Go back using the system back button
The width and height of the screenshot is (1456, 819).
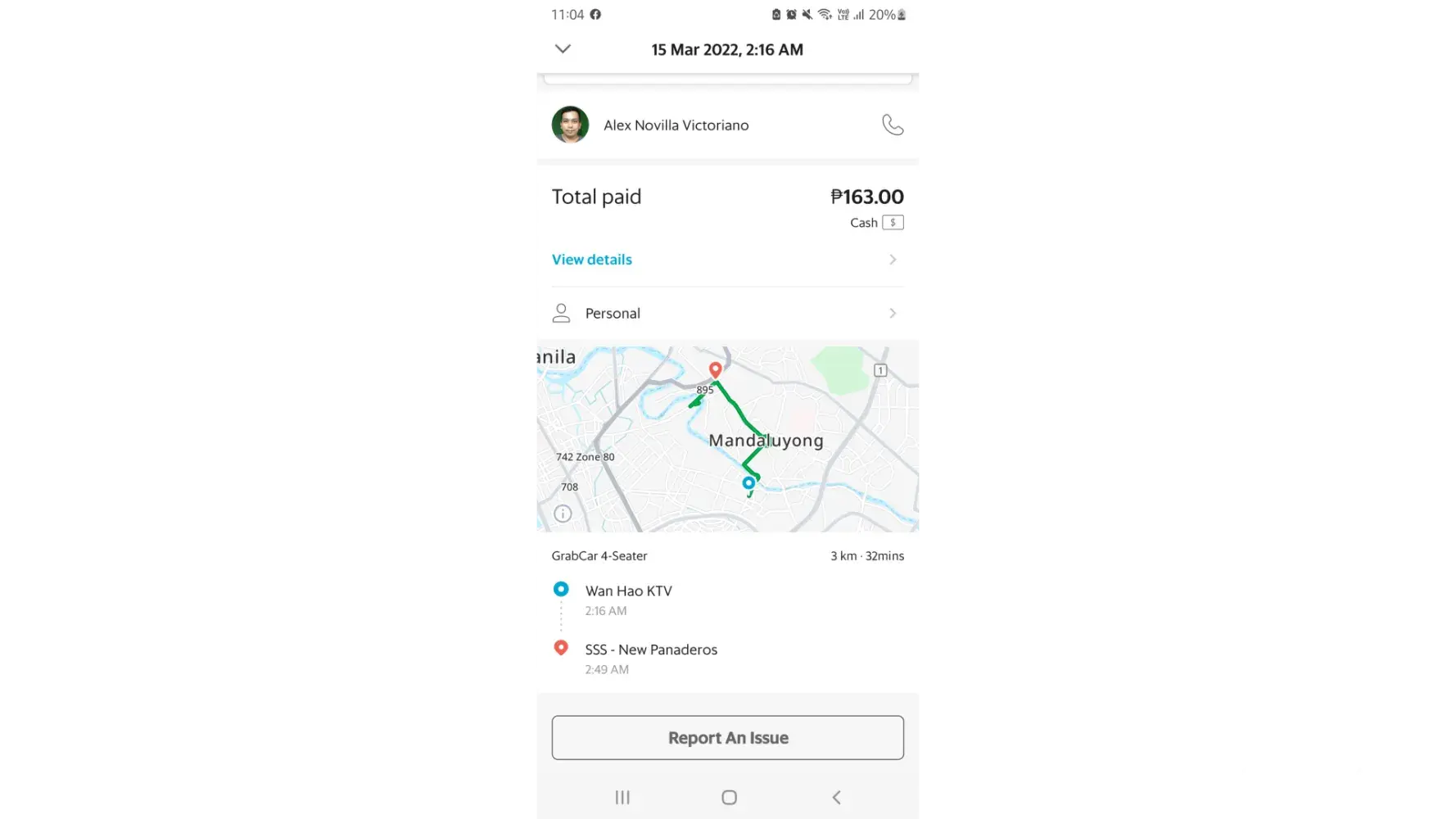(x=836, y=798)
